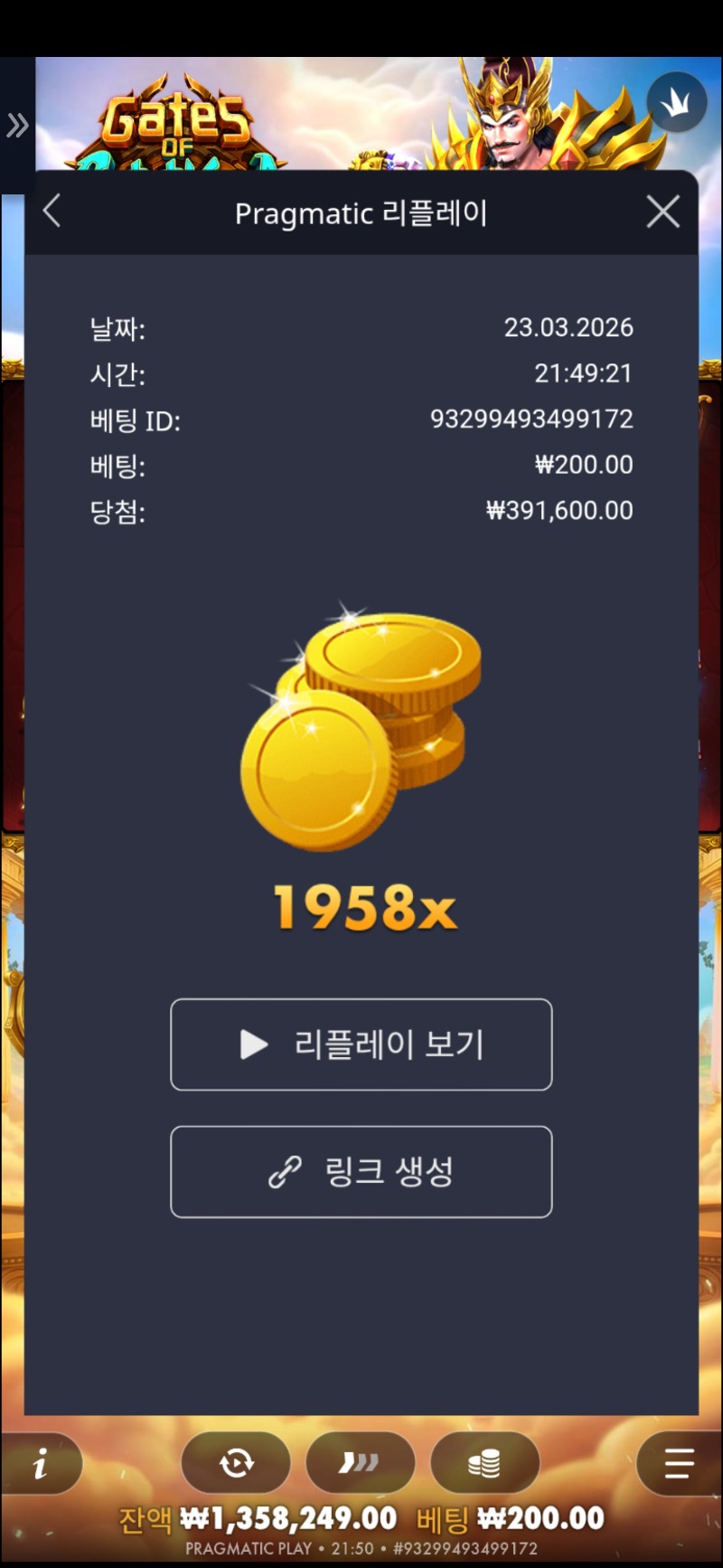Open the coin stack bet settings
The image size is (723, 1568).
coord(484,1463)
